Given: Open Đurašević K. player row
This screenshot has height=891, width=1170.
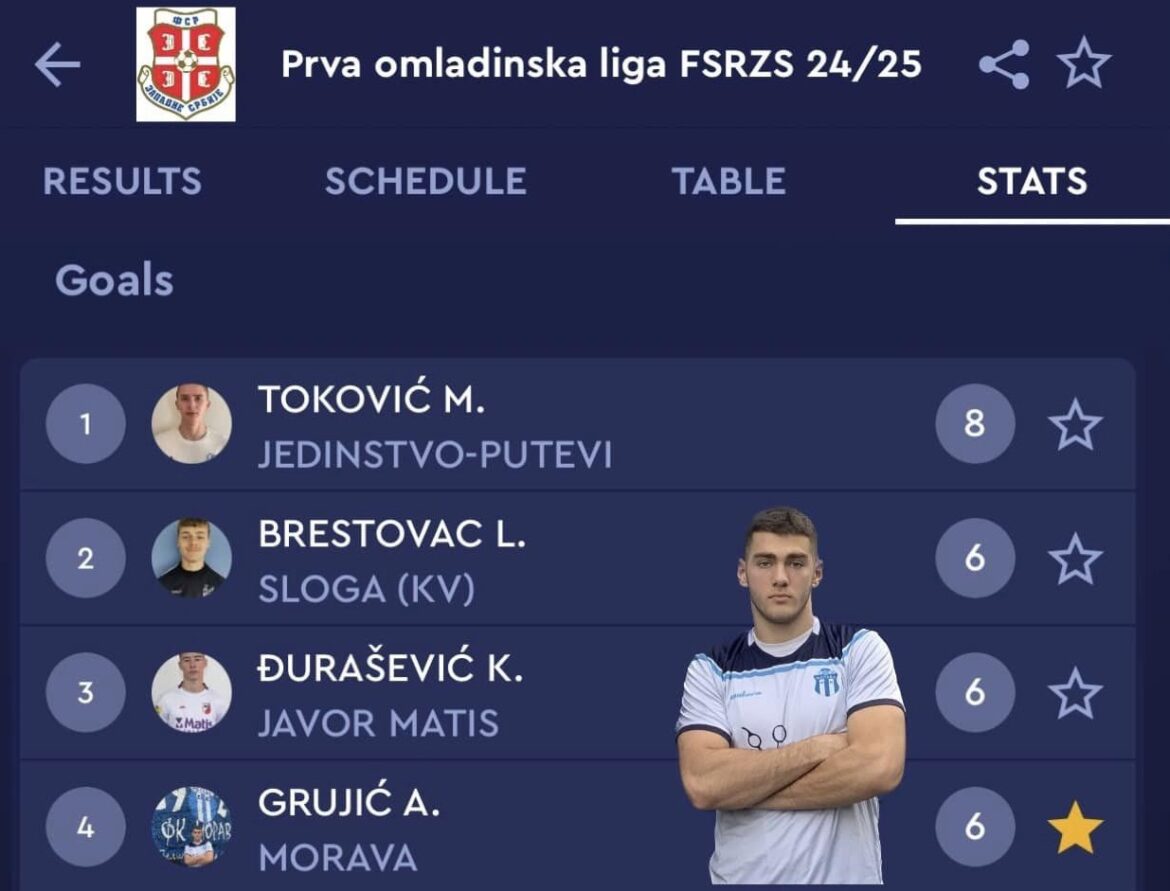Looking at the screenshot, I should tap(390, 692).
